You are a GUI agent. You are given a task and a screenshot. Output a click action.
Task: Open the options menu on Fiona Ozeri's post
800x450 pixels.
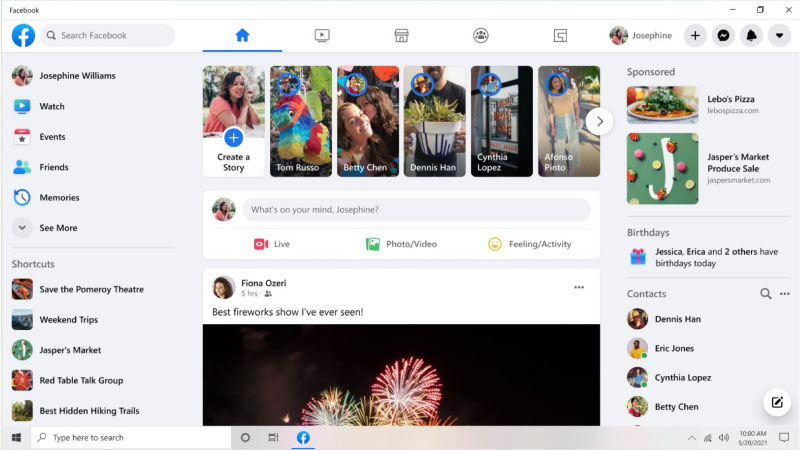coord(579,288)
